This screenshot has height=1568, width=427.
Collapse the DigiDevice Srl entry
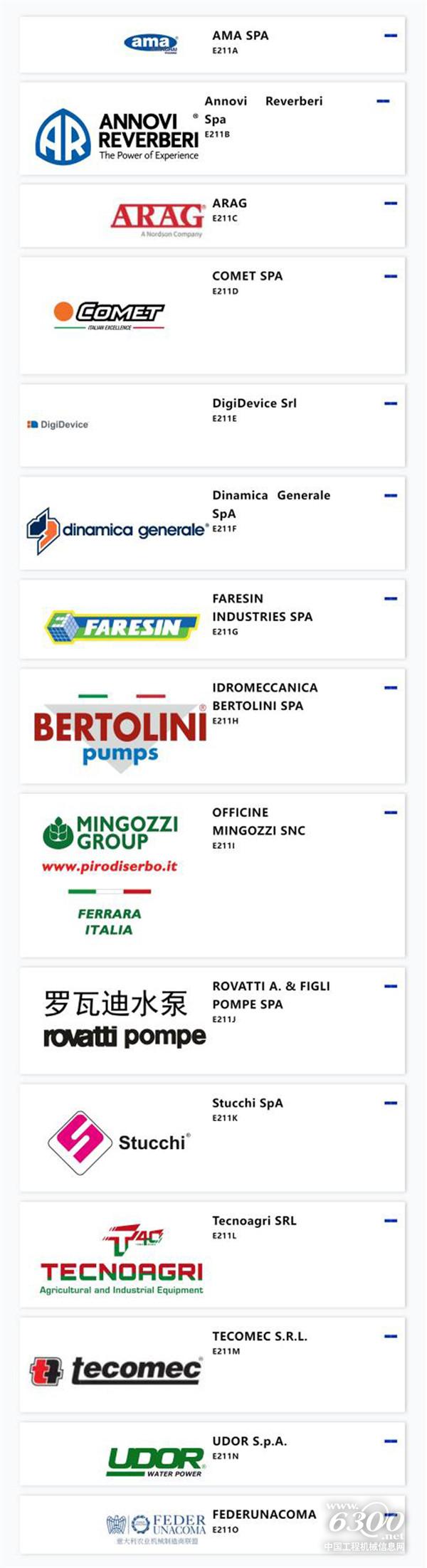(390, 403)
